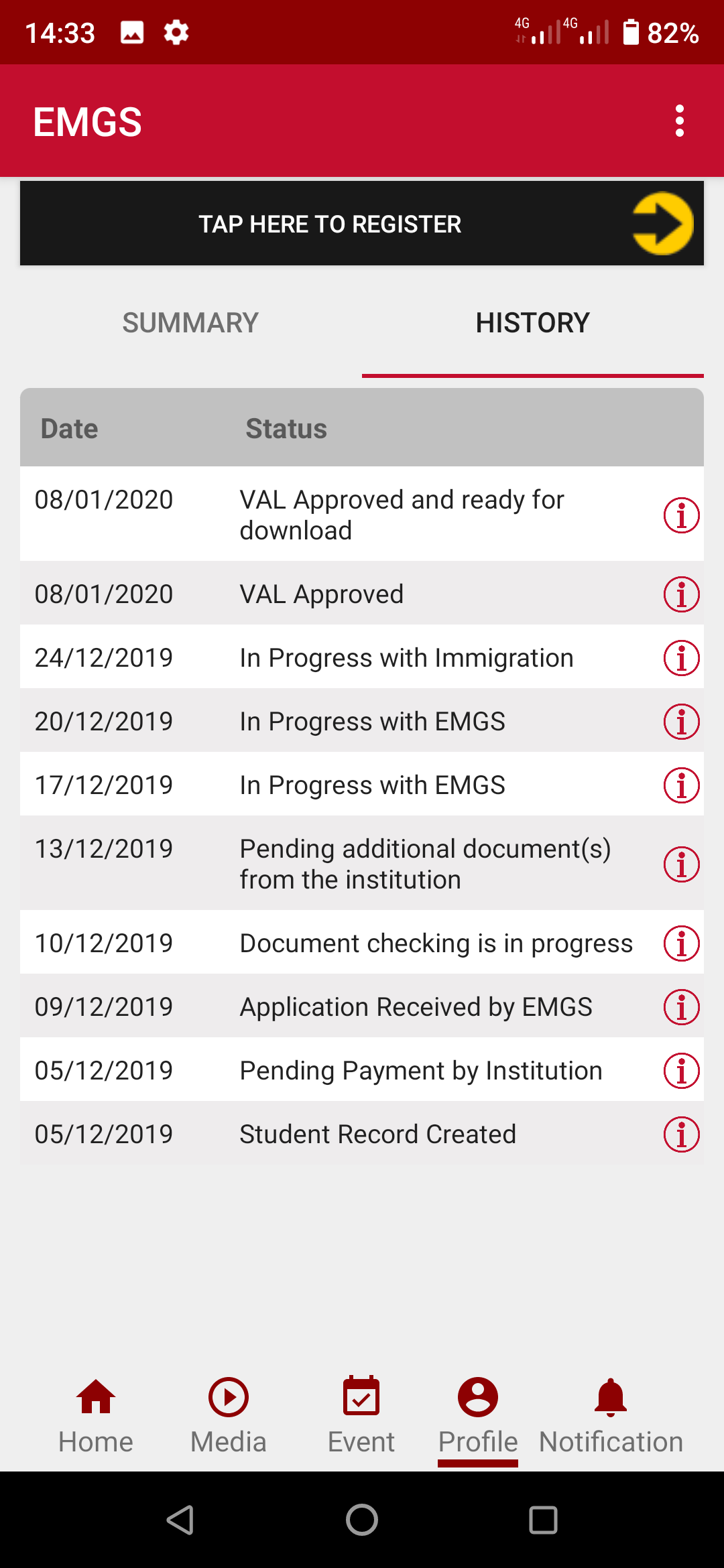Open info for Pending additional document(s) status
The width and height of the screenshot is (724, 1568).
pos(681,864)
